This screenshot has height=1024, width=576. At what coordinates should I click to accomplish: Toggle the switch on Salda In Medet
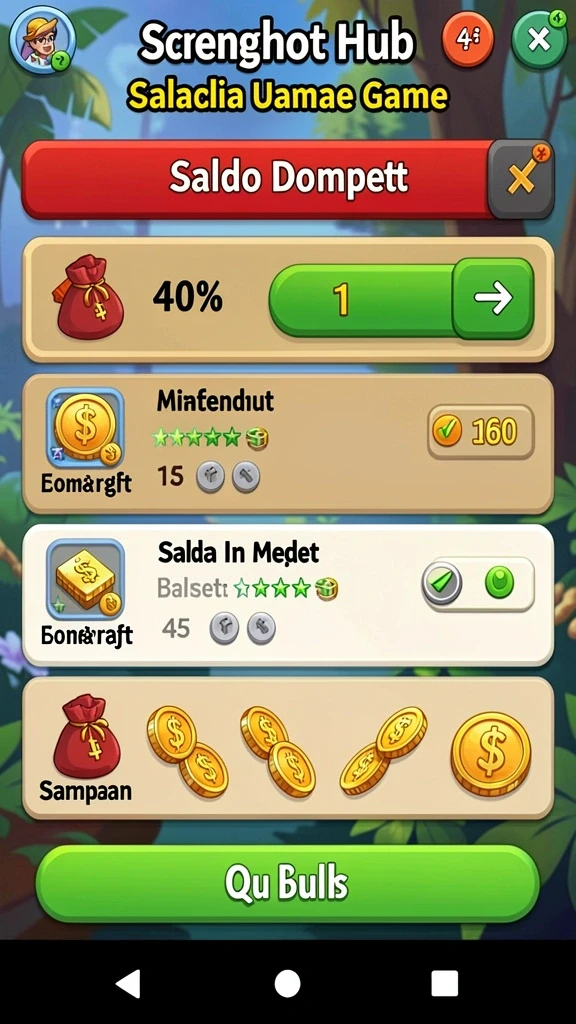click(x=477, y=583)
